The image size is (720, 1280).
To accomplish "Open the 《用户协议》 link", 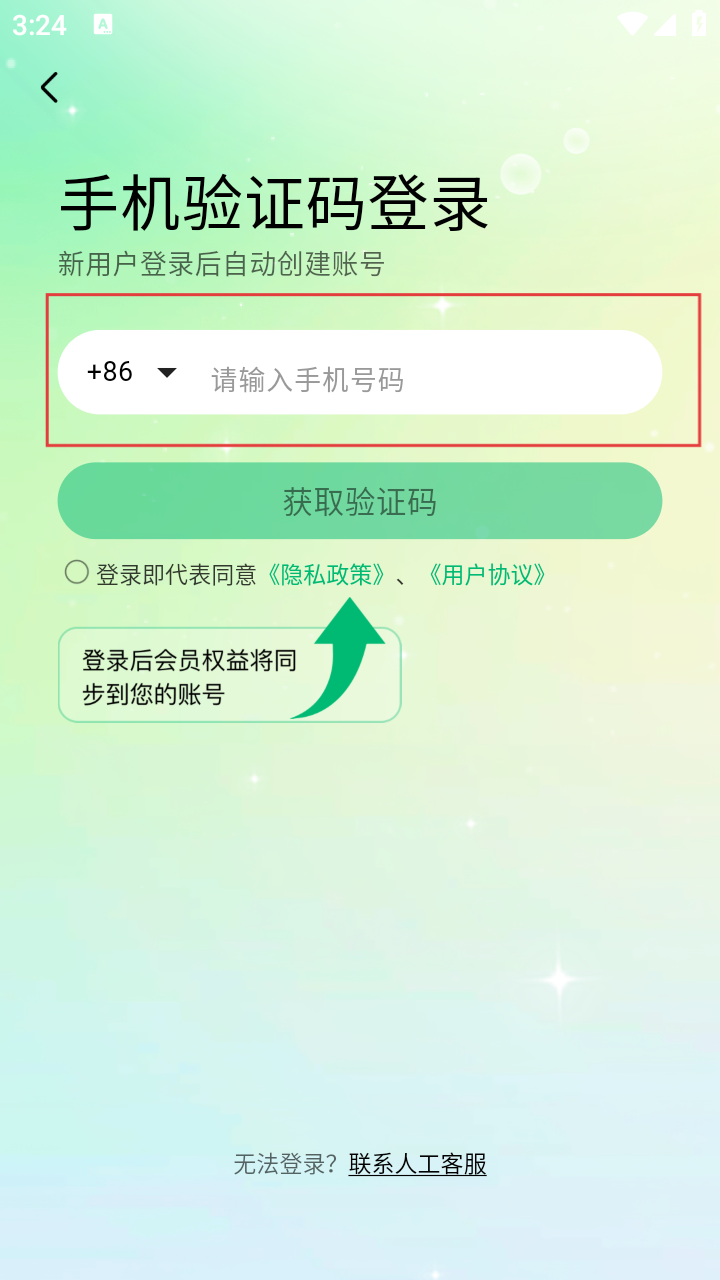I will pos(487,574).
